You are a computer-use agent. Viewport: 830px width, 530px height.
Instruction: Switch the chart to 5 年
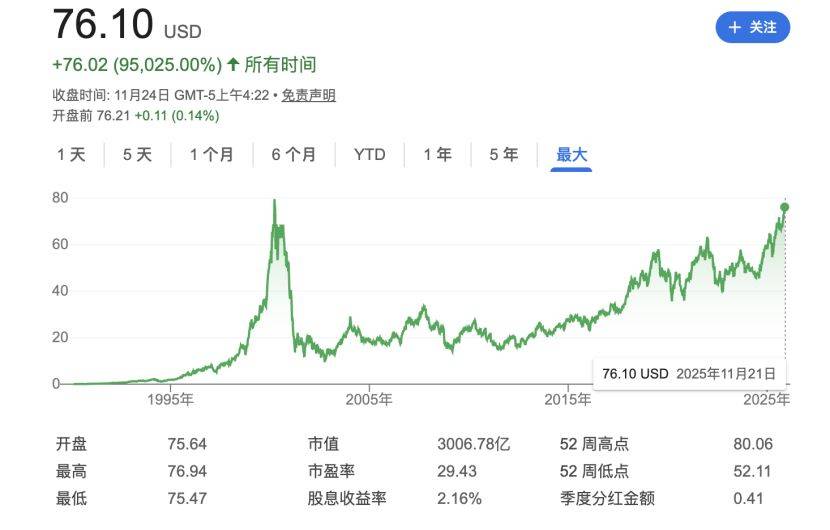tap(503, 155)
